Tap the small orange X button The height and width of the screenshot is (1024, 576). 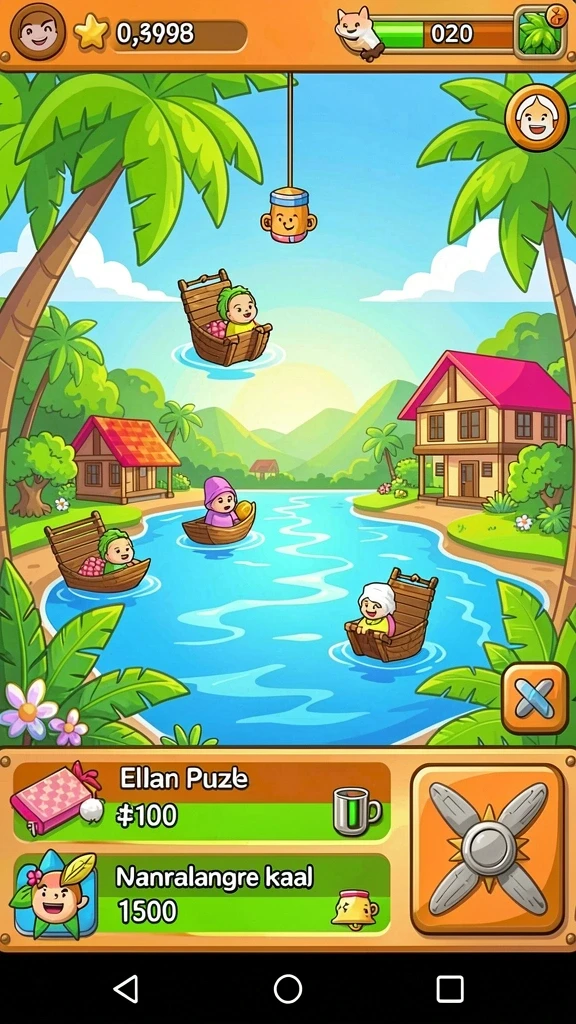click(534, 697)
